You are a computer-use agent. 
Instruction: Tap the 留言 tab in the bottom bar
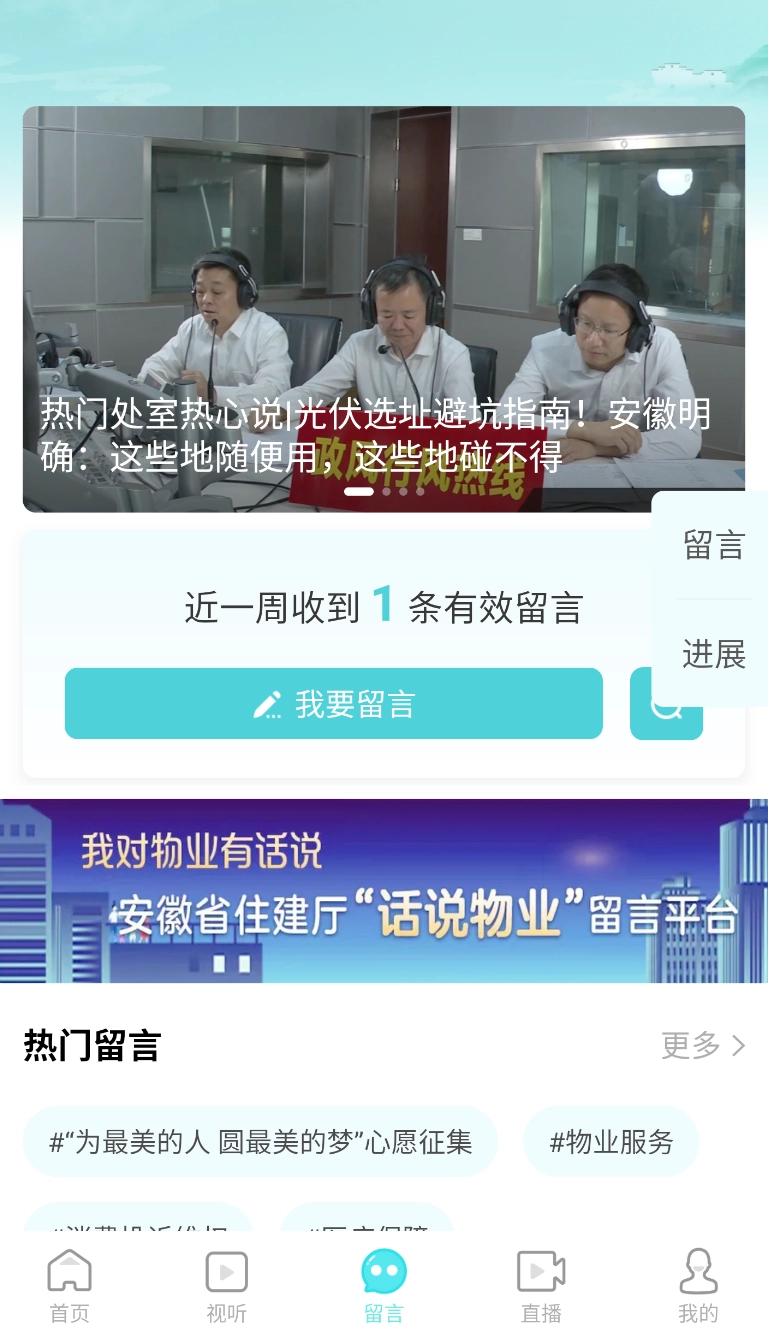[x=384, y=1286]
